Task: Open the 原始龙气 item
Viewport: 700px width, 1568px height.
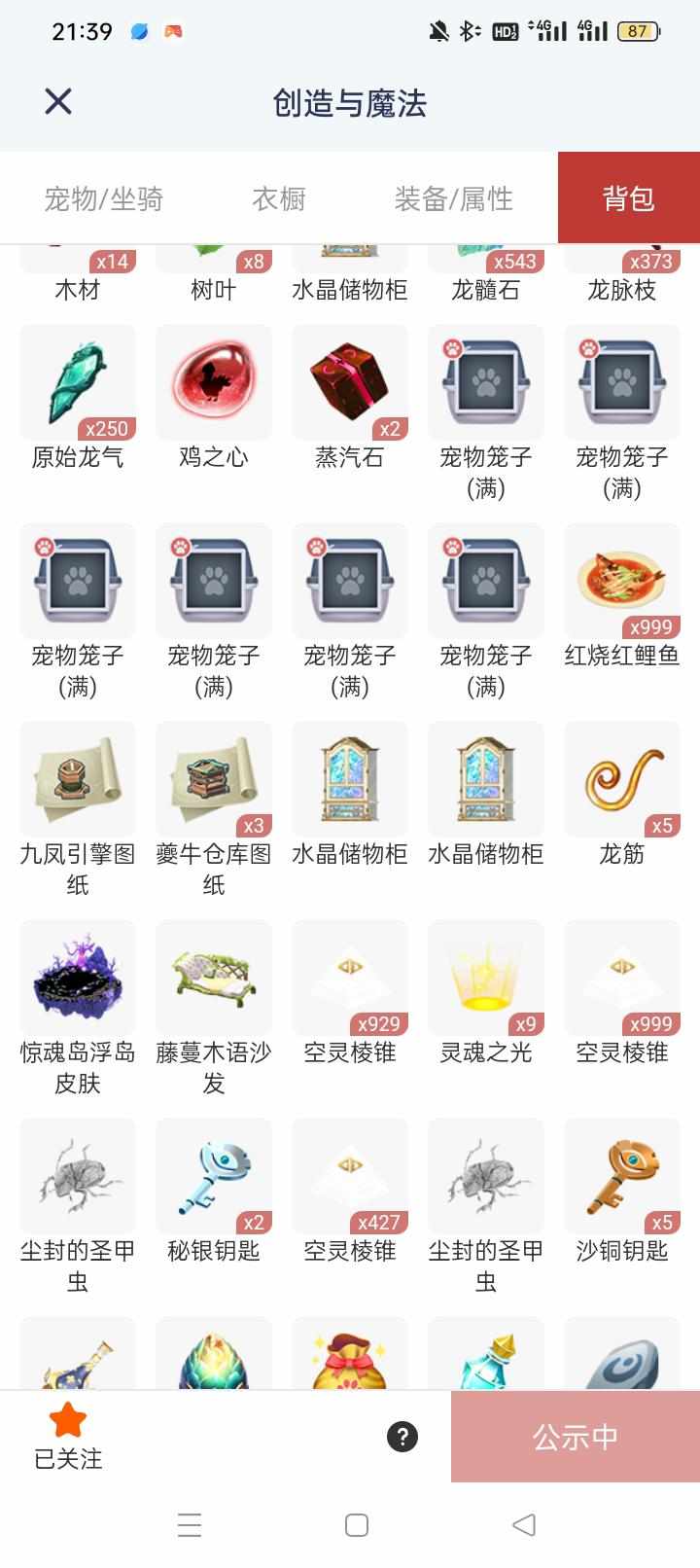Action: [x=78, y=383]
